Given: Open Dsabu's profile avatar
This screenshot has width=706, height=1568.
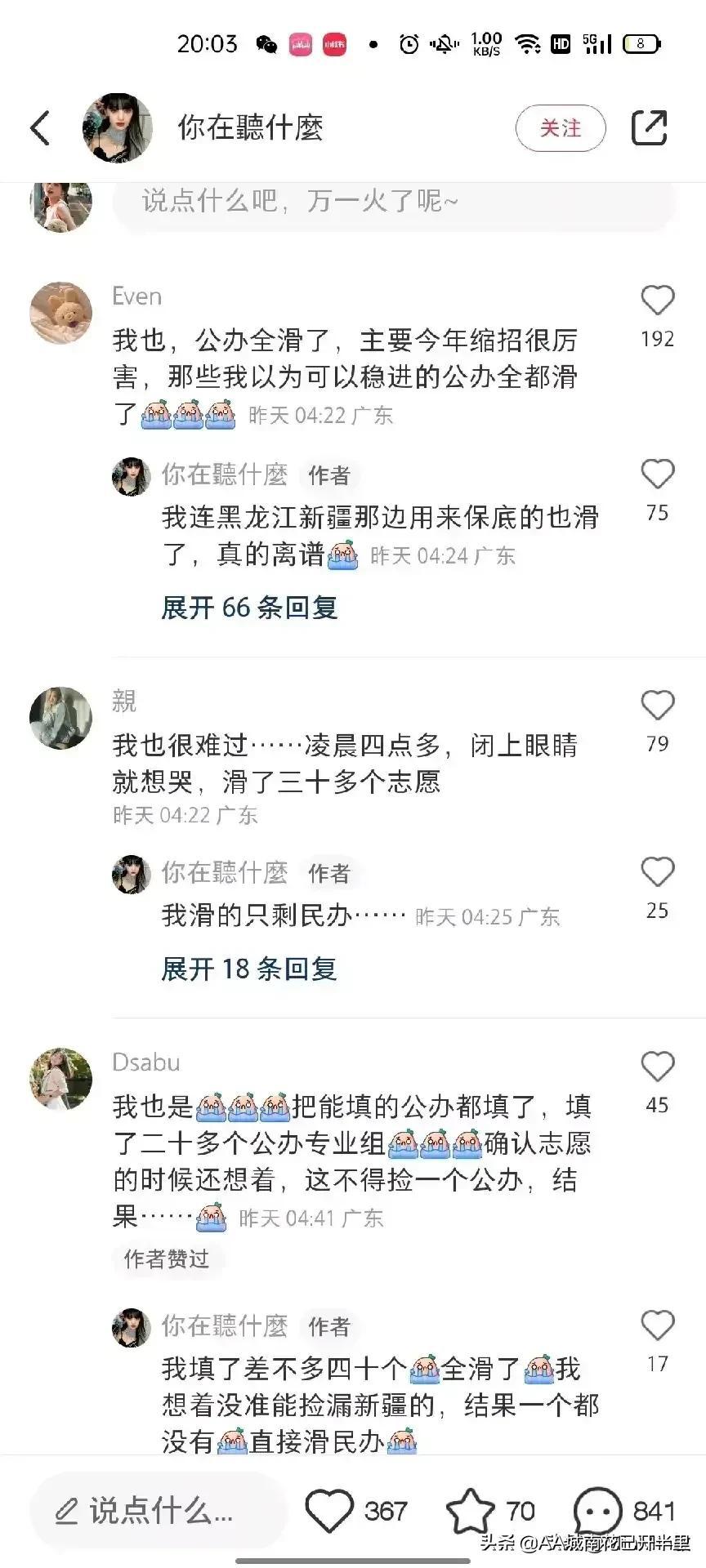Looking at the screenshot, I should coord(61,1079).
